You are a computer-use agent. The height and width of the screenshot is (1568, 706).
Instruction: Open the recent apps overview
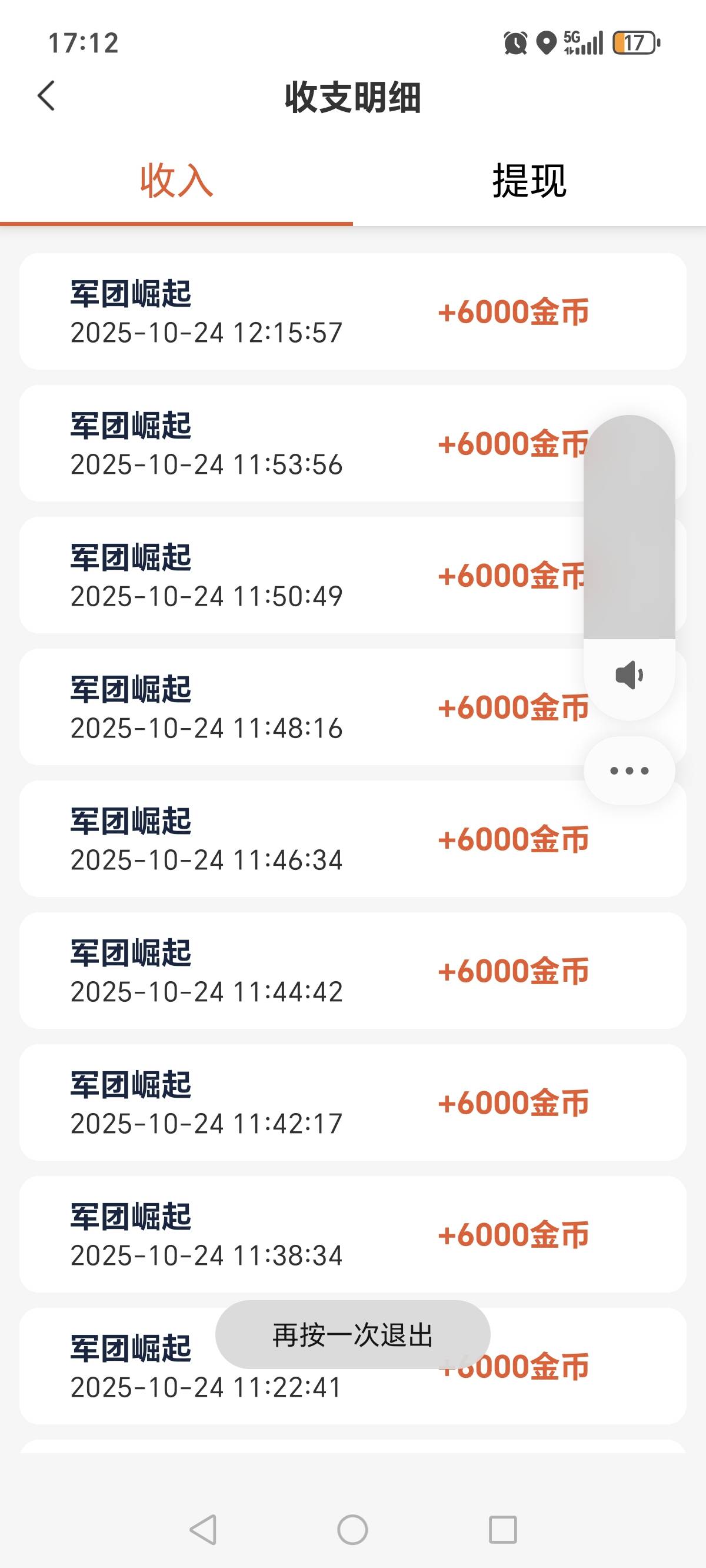[x=502, y=1529]
